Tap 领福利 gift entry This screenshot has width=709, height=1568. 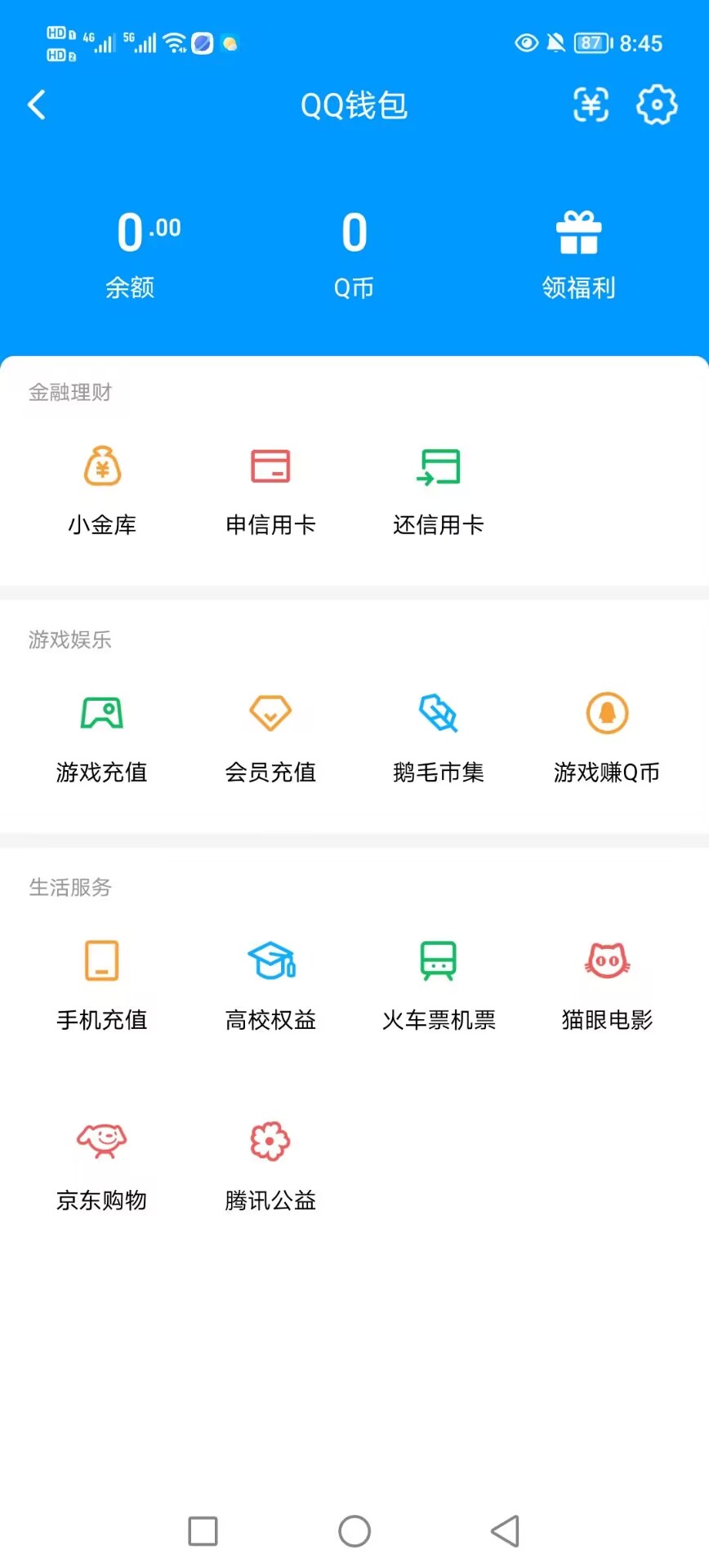[578, 253]
